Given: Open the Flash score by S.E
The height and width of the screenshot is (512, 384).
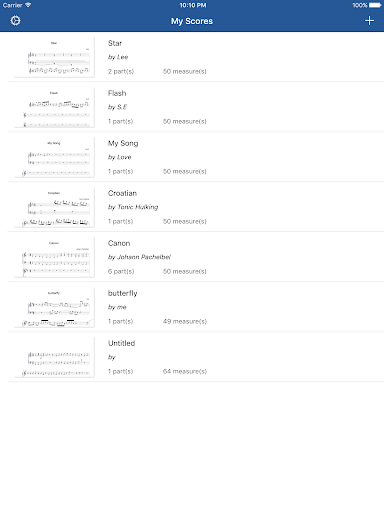Looking at the screenshot, I should 192,107.
